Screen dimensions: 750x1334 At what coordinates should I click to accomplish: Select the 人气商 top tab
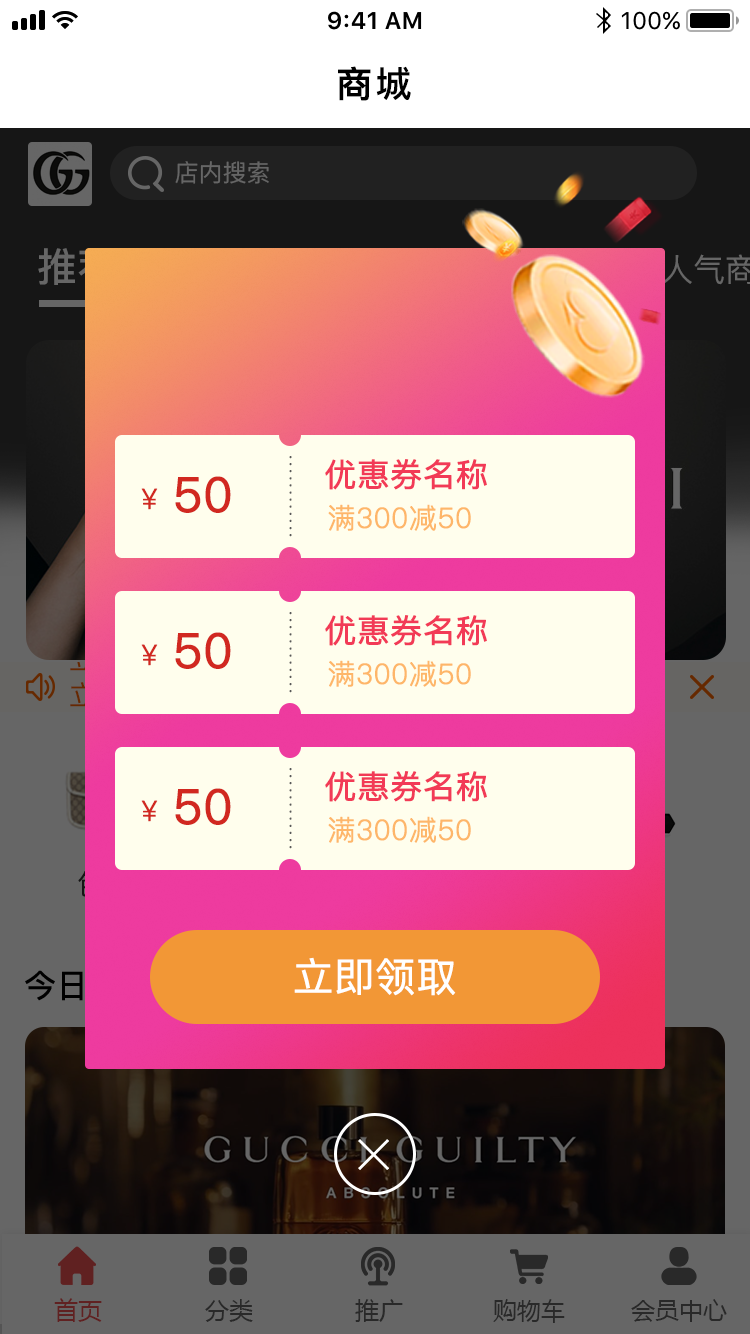coord(707,269)
